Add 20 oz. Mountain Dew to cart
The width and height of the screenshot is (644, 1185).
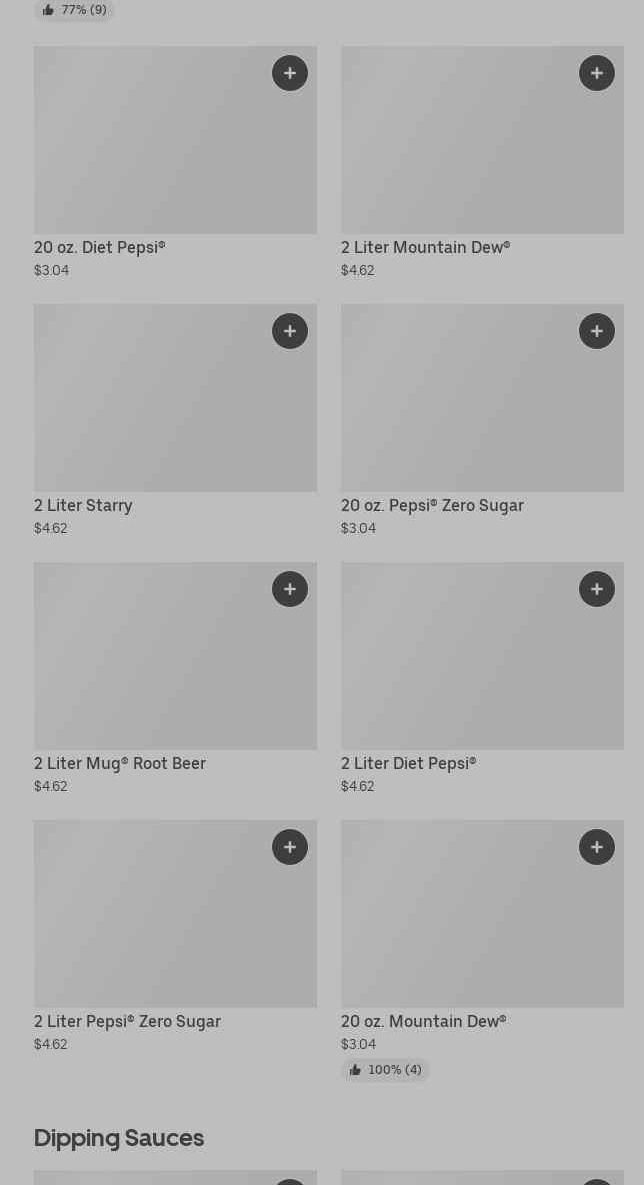coord(597,847)
